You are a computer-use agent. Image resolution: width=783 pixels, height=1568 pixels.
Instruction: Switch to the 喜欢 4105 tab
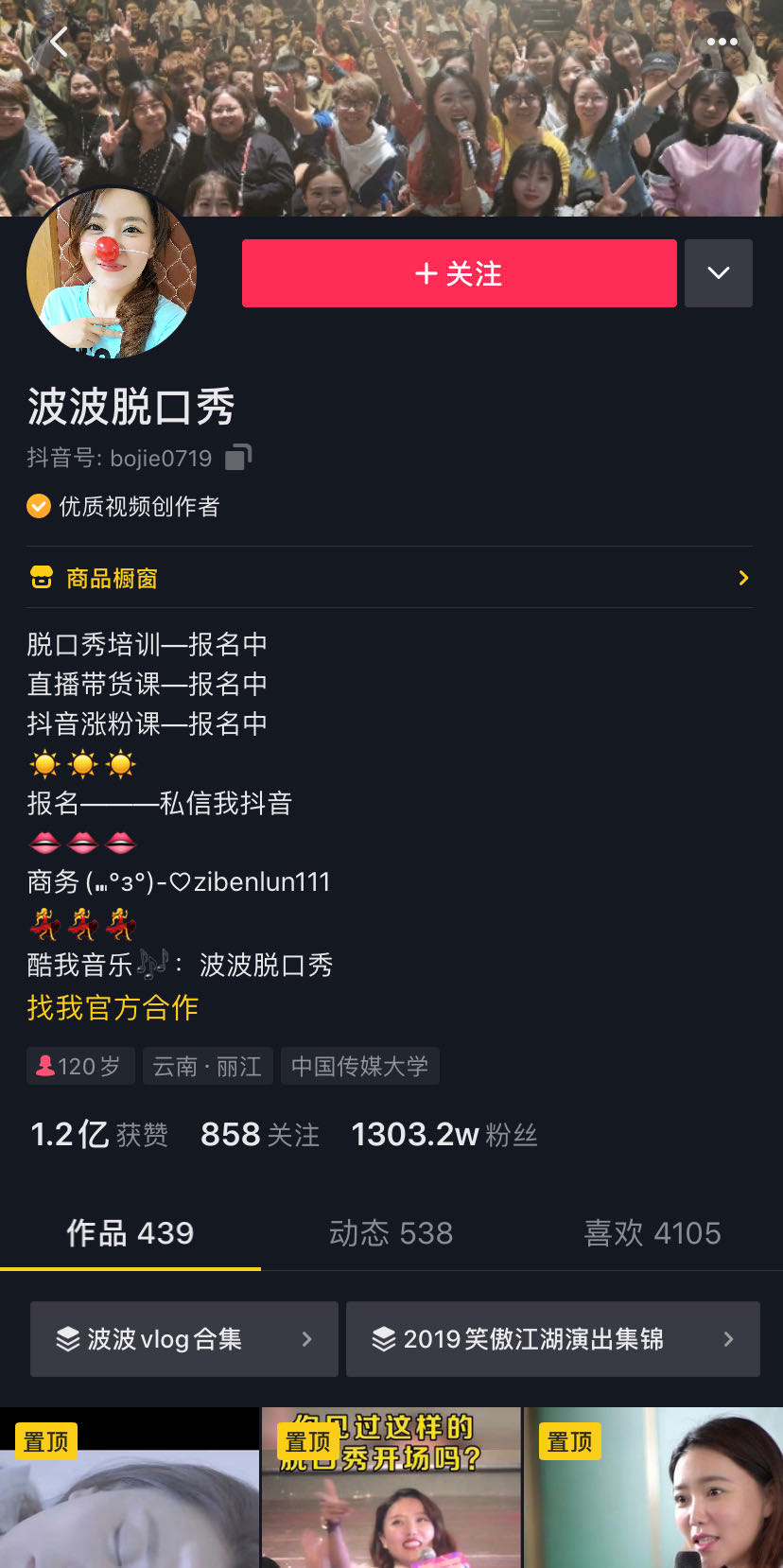[652, 1233]
